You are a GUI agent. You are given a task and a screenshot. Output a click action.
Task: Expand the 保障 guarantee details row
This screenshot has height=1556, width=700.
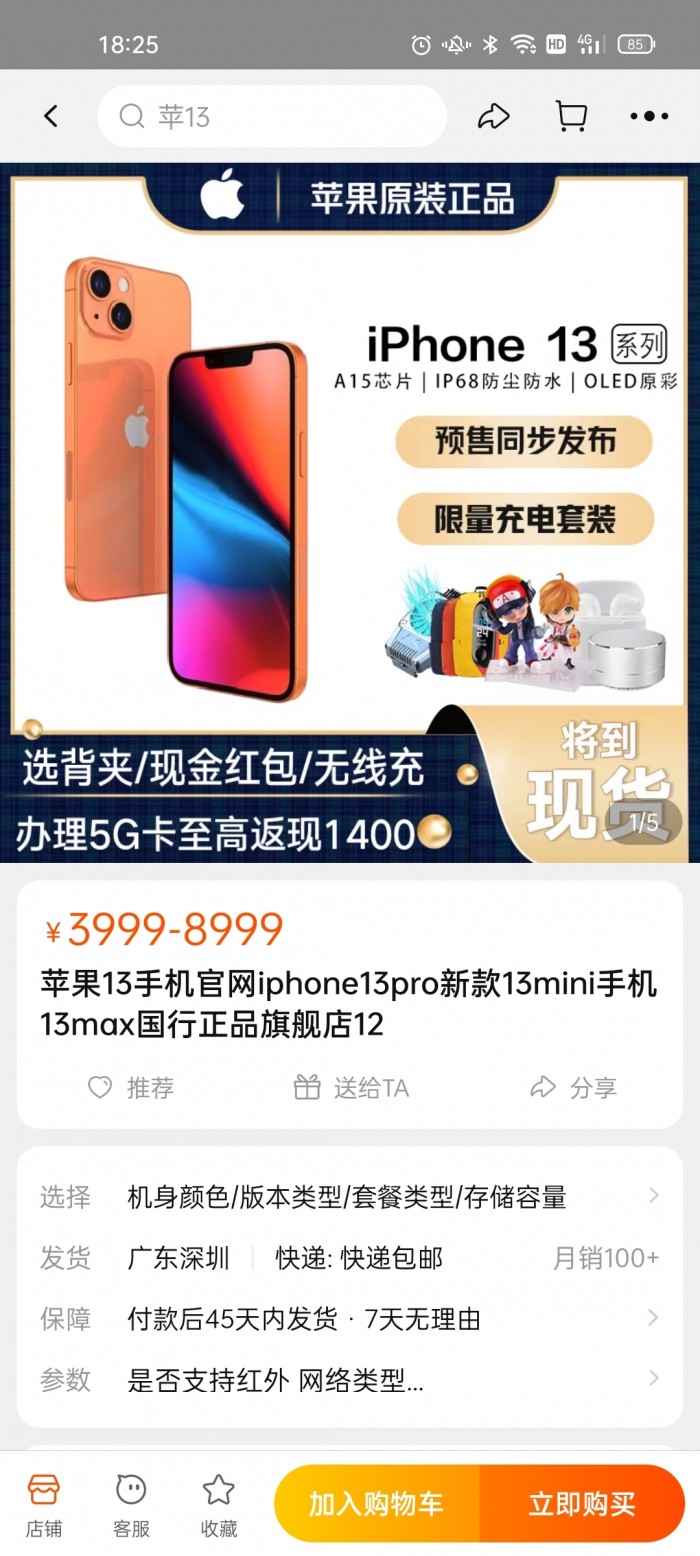pos(350,1319)
